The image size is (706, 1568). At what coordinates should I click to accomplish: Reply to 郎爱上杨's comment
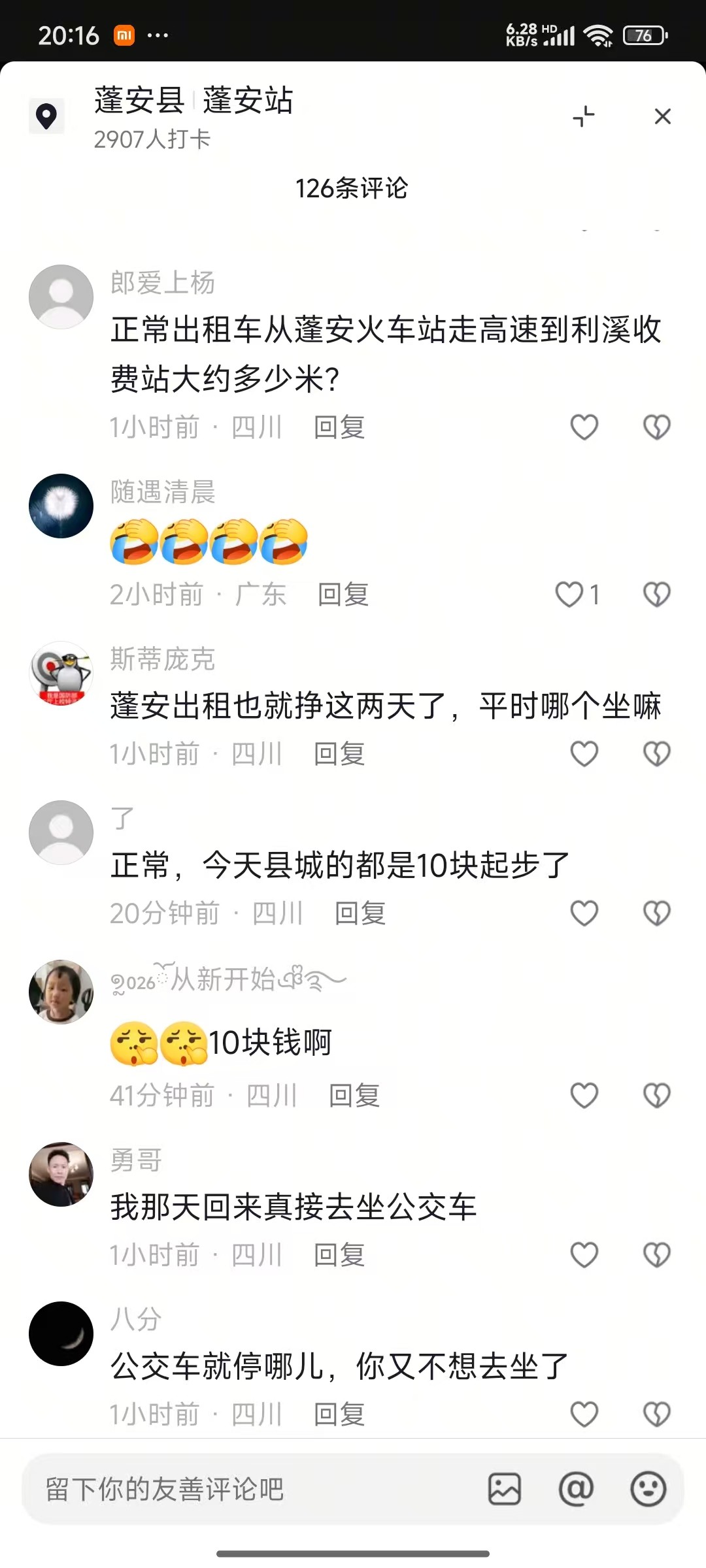pyautogui.click(x=339, y=427)
